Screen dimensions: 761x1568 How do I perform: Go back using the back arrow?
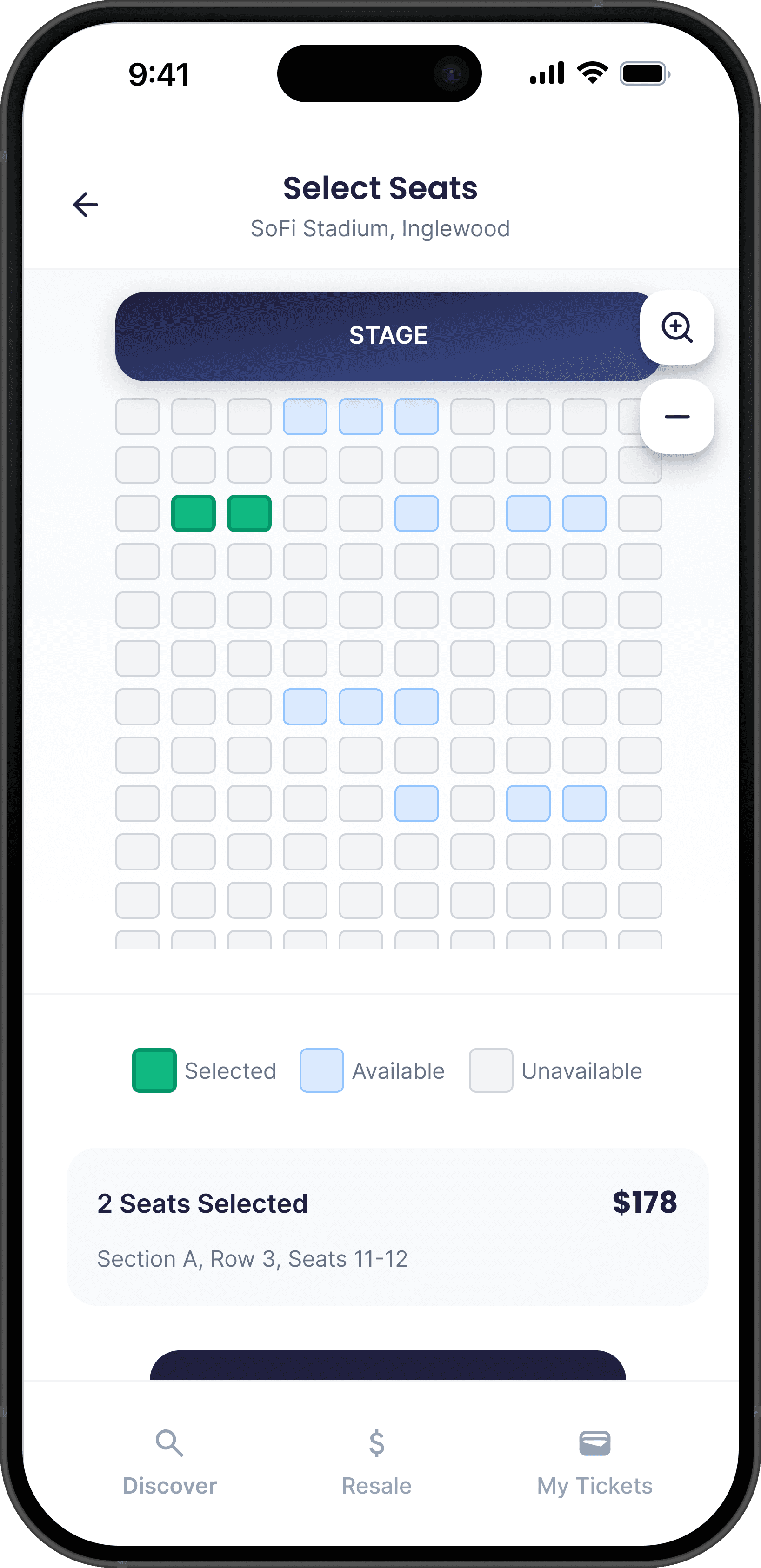tap(85, 205)
